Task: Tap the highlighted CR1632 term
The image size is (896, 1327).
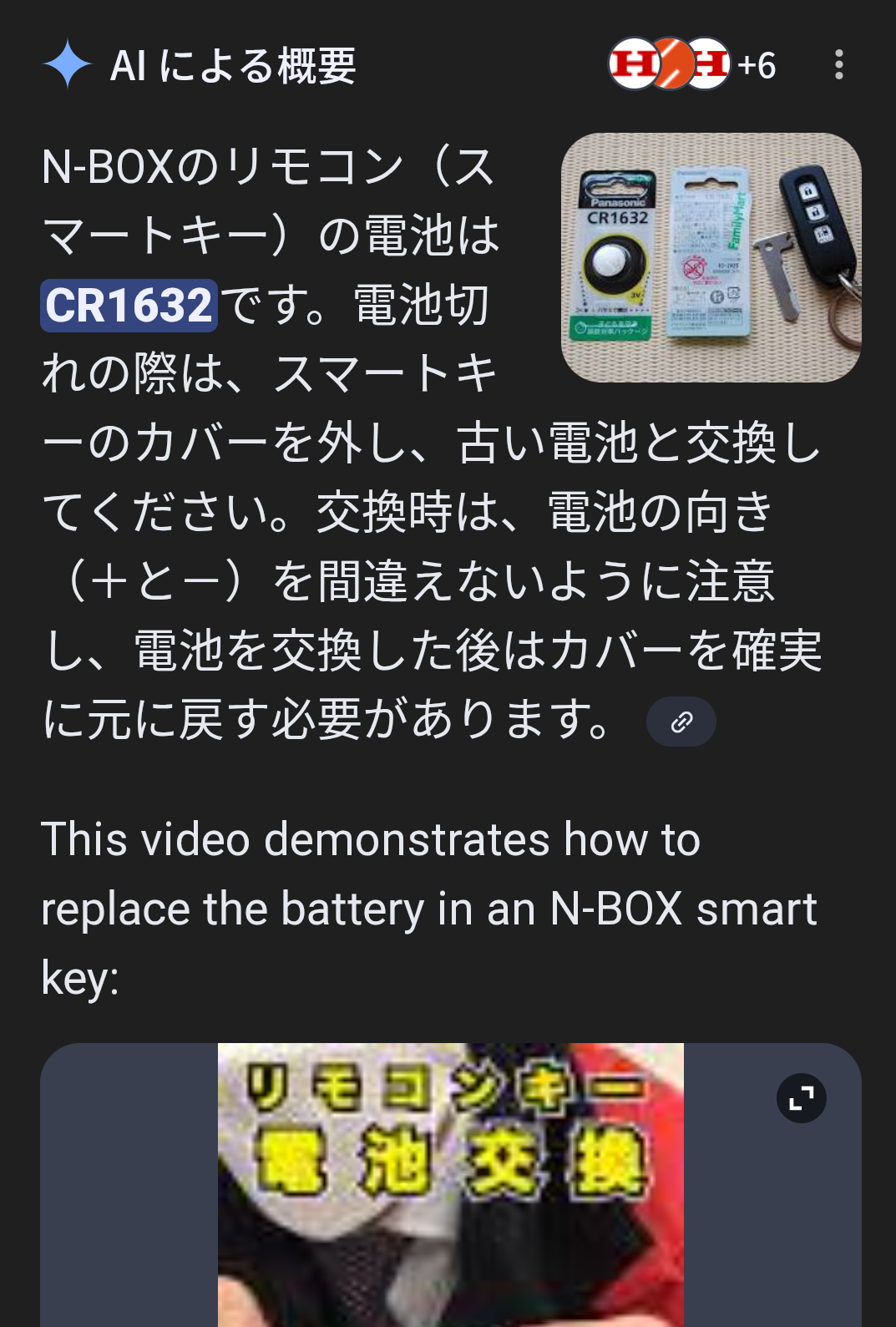Action: (129, 305)
